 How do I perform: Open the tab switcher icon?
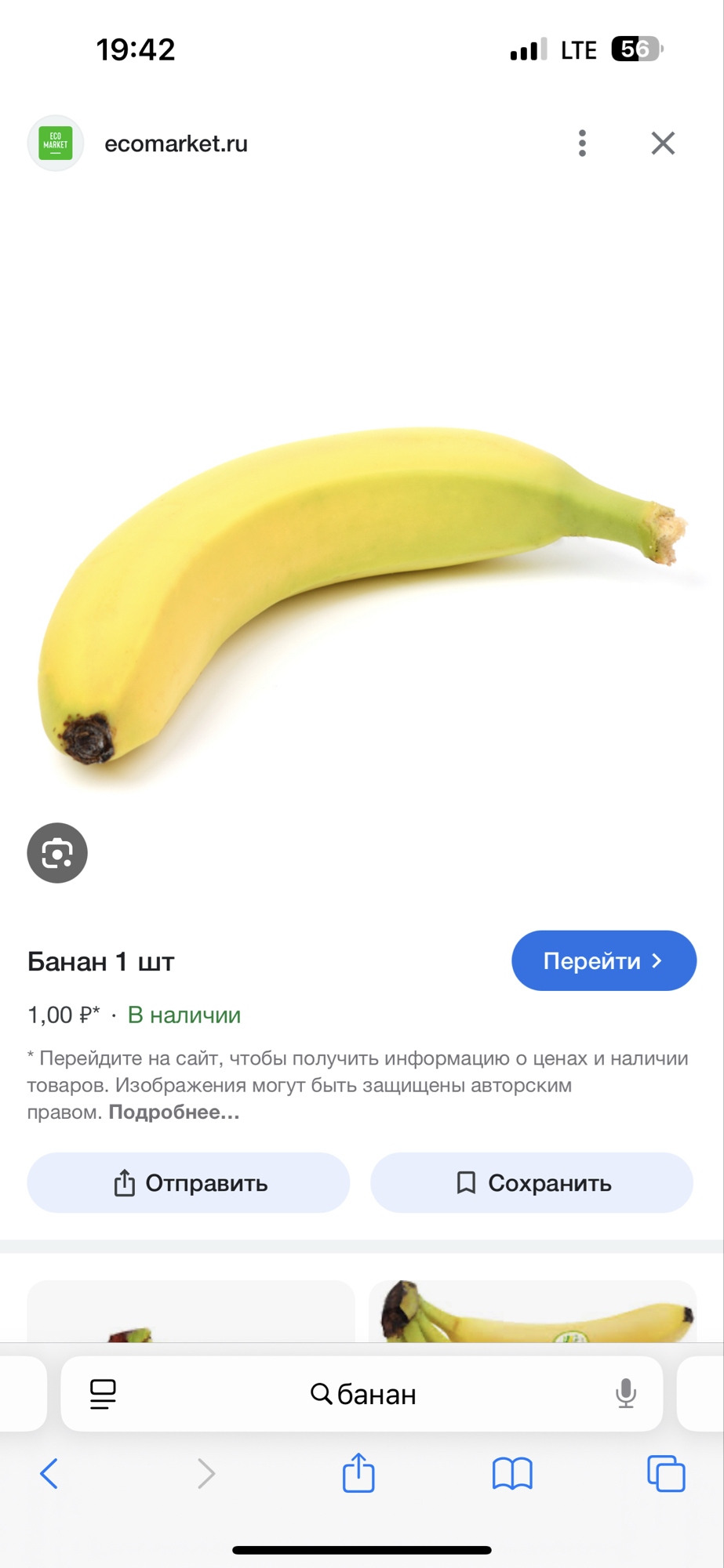(664, 1474)
